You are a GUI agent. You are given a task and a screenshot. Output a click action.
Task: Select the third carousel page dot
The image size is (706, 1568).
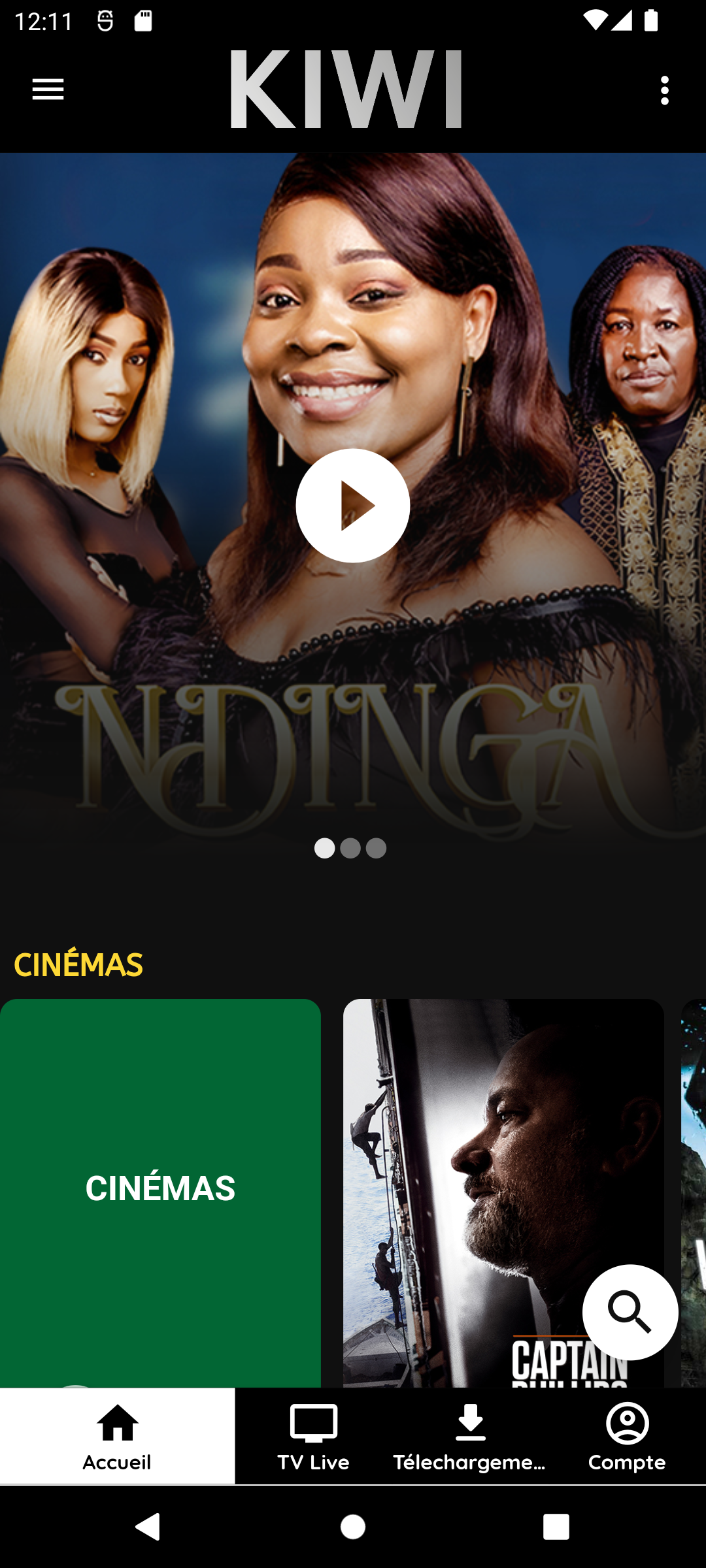(x=376, y=848)
